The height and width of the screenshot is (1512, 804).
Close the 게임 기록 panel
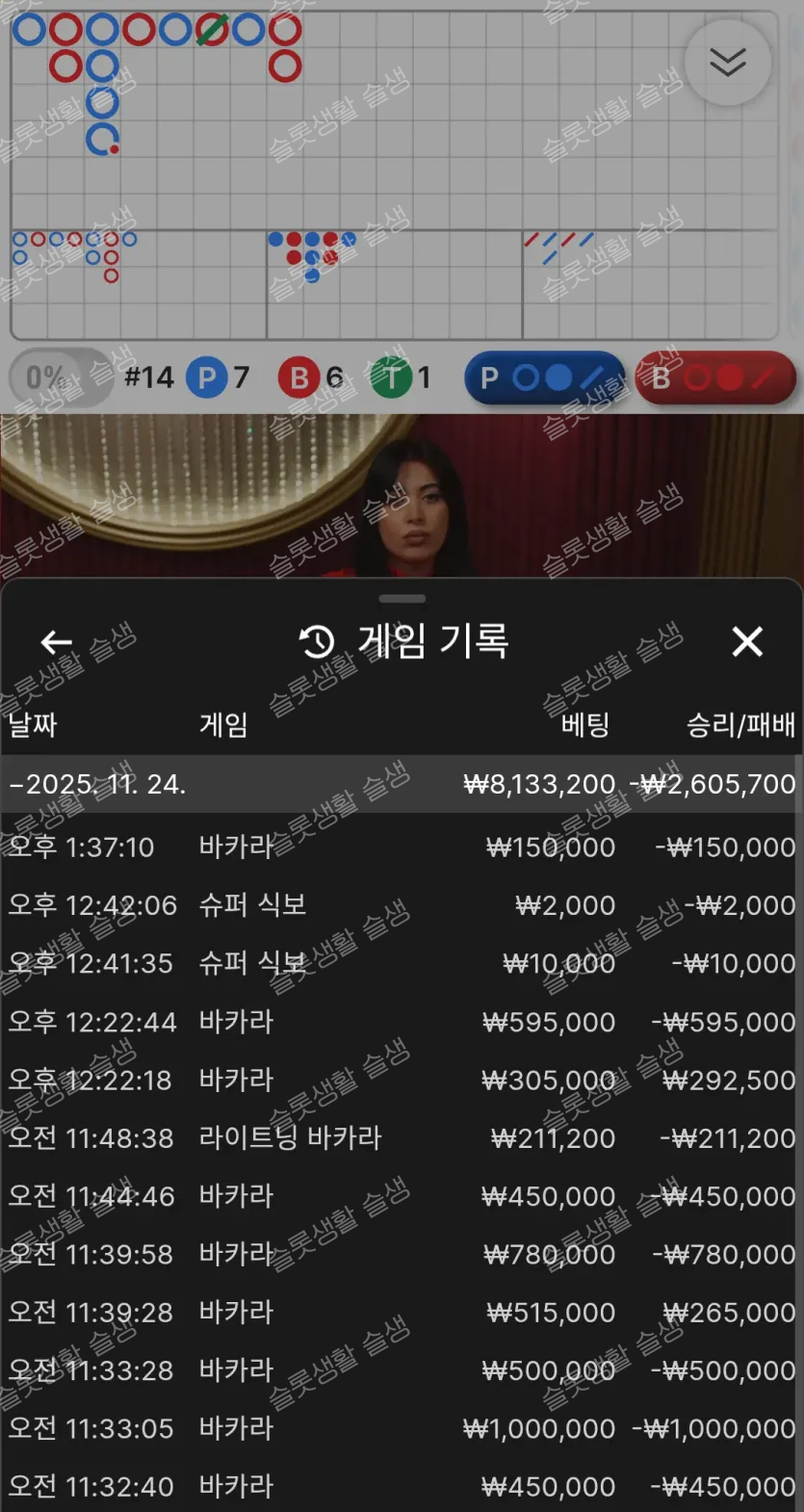[747, 641]
